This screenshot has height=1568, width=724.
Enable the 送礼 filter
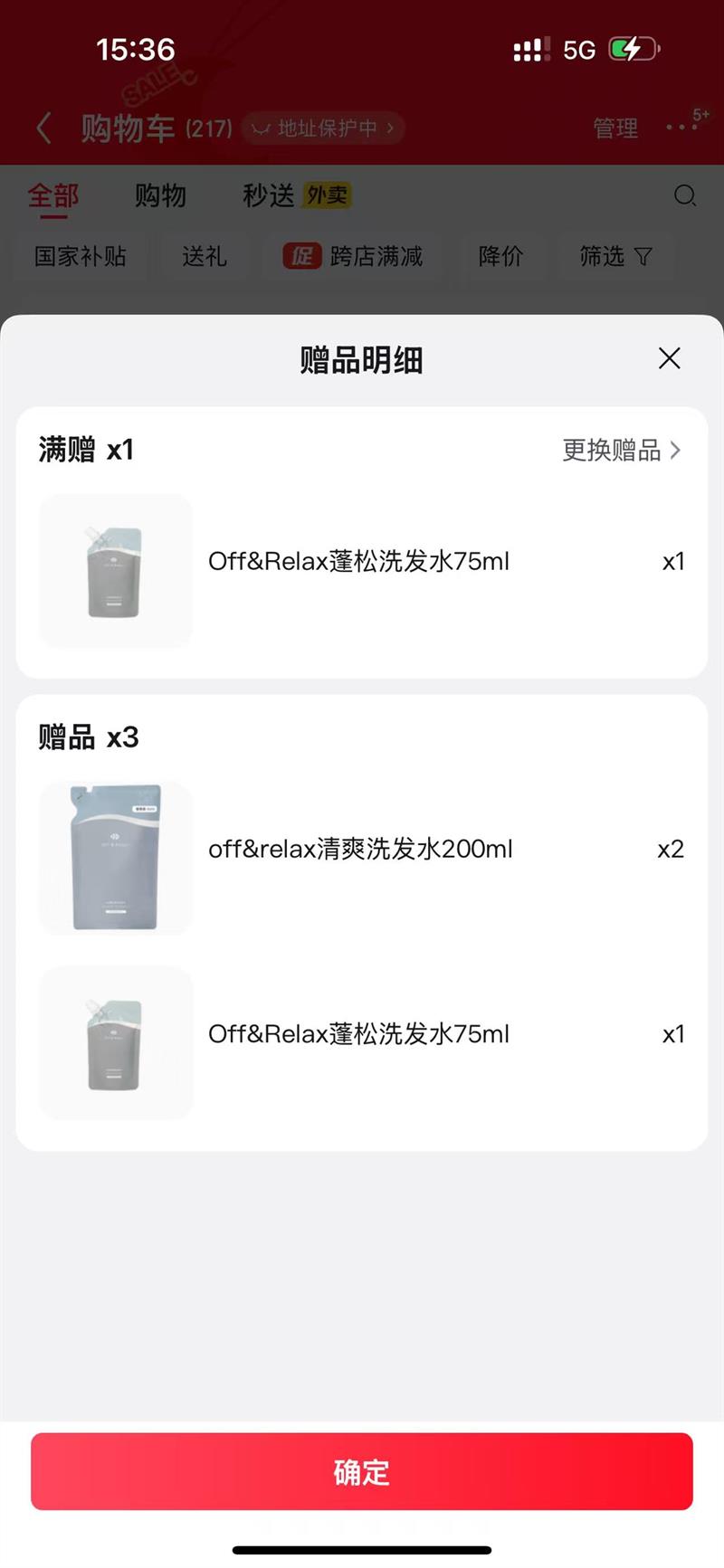coord(205,257)
